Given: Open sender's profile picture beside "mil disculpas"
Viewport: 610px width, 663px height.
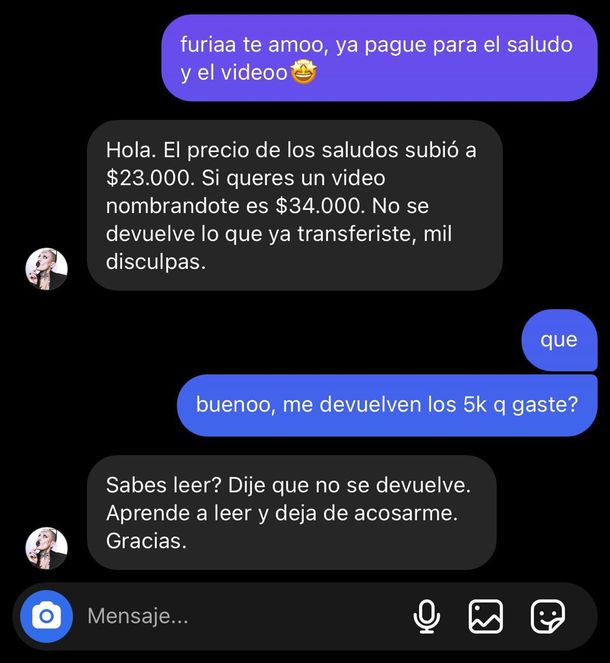Looking at the screenshot, I should coord(46,268).
